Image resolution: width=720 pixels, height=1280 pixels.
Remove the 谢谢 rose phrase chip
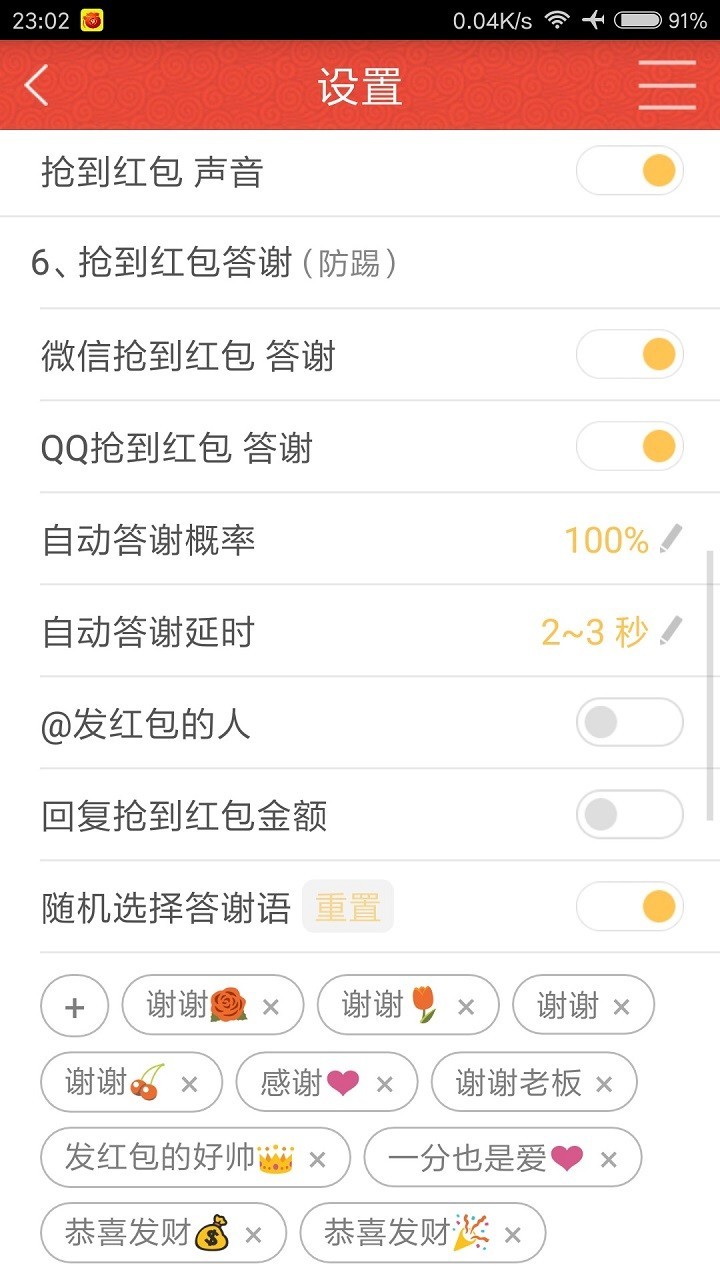click(270, 1007)
